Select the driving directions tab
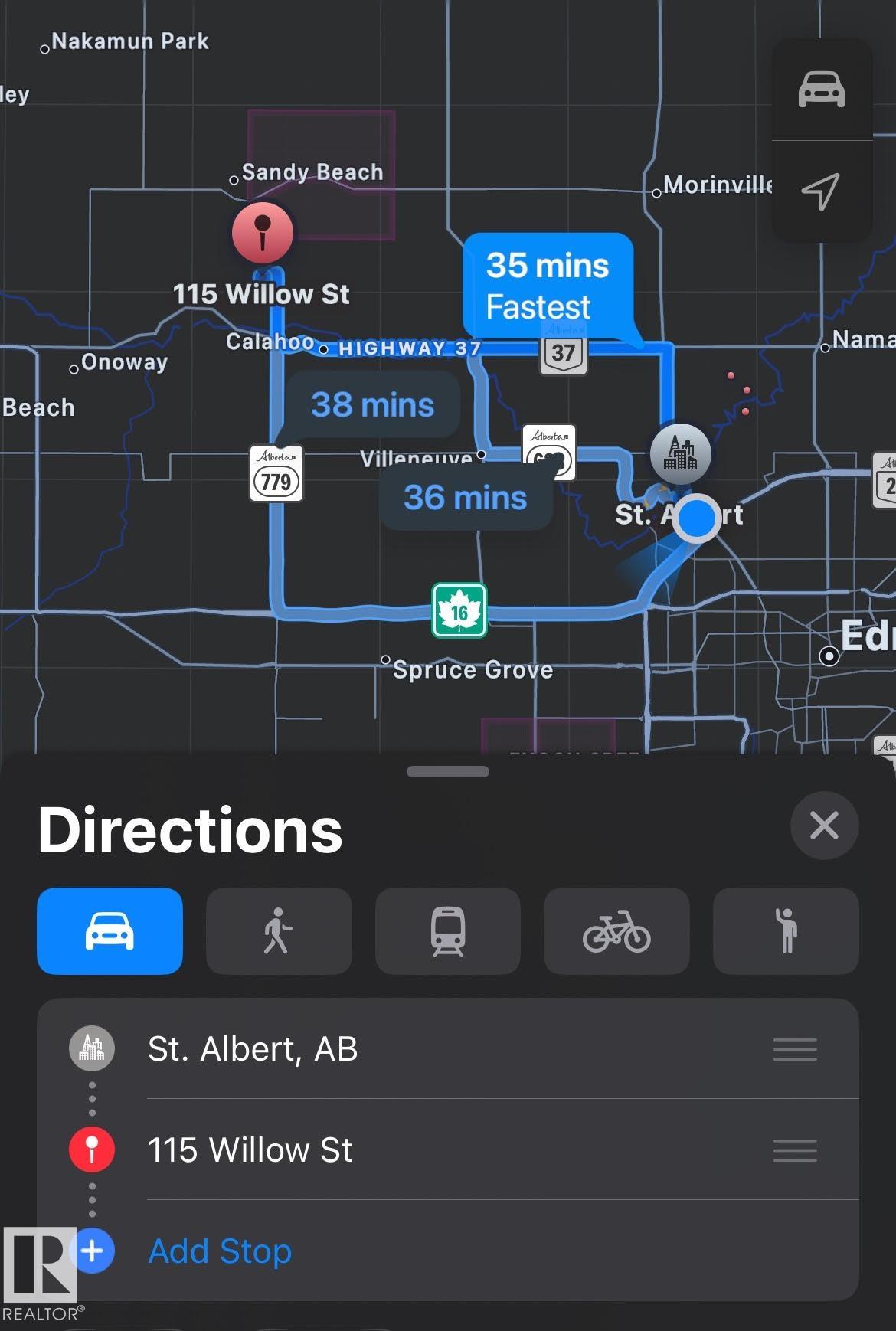 coord(110,931)
